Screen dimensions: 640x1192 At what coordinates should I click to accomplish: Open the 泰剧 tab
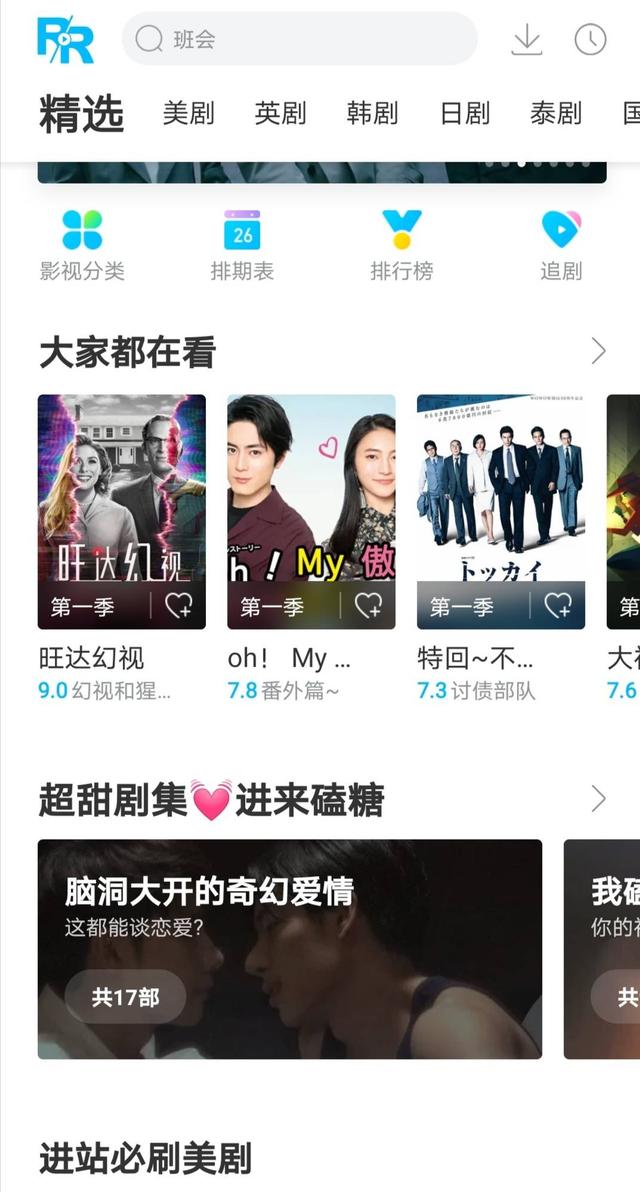[556, 113]
